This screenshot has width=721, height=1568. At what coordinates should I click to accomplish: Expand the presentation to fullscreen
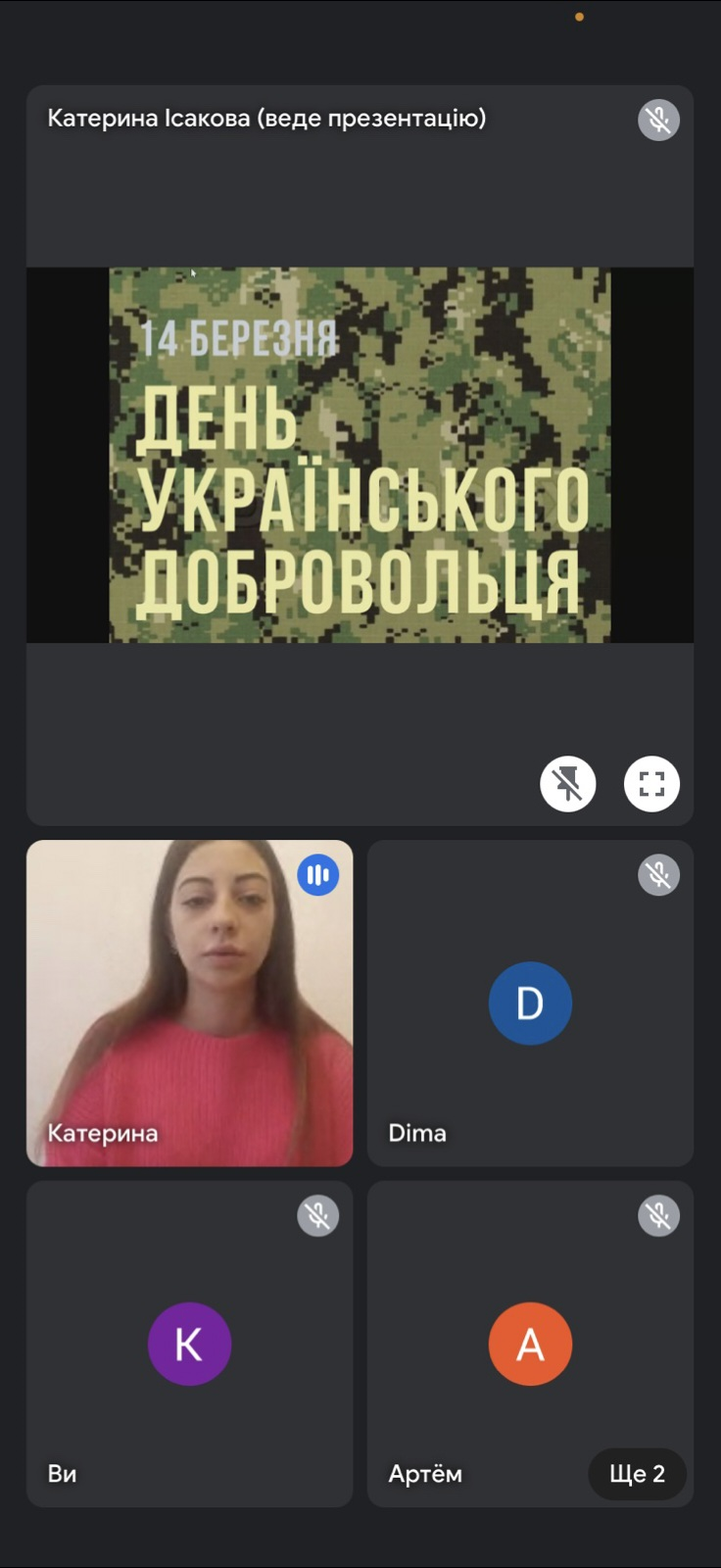coord(651,784)
